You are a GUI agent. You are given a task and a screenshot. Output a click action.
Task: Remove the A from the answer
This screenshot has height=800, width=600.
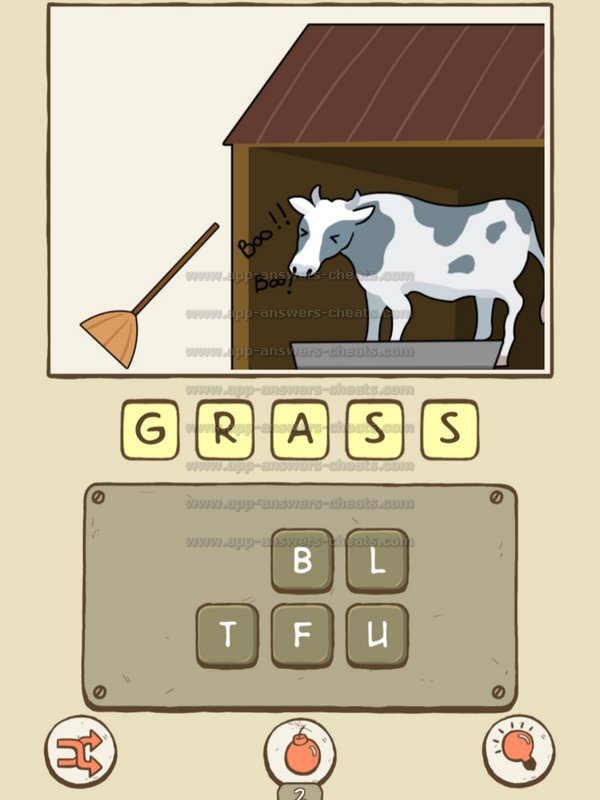pos(300,430)
